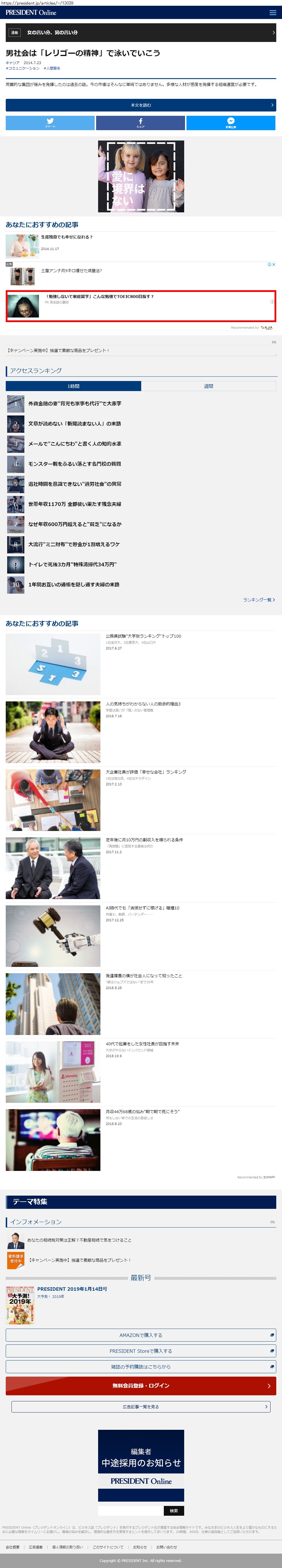Open the 人の気持ちがわからない人の致命的理由3 article
282x1568 pixels.
[x=143, y=704]
